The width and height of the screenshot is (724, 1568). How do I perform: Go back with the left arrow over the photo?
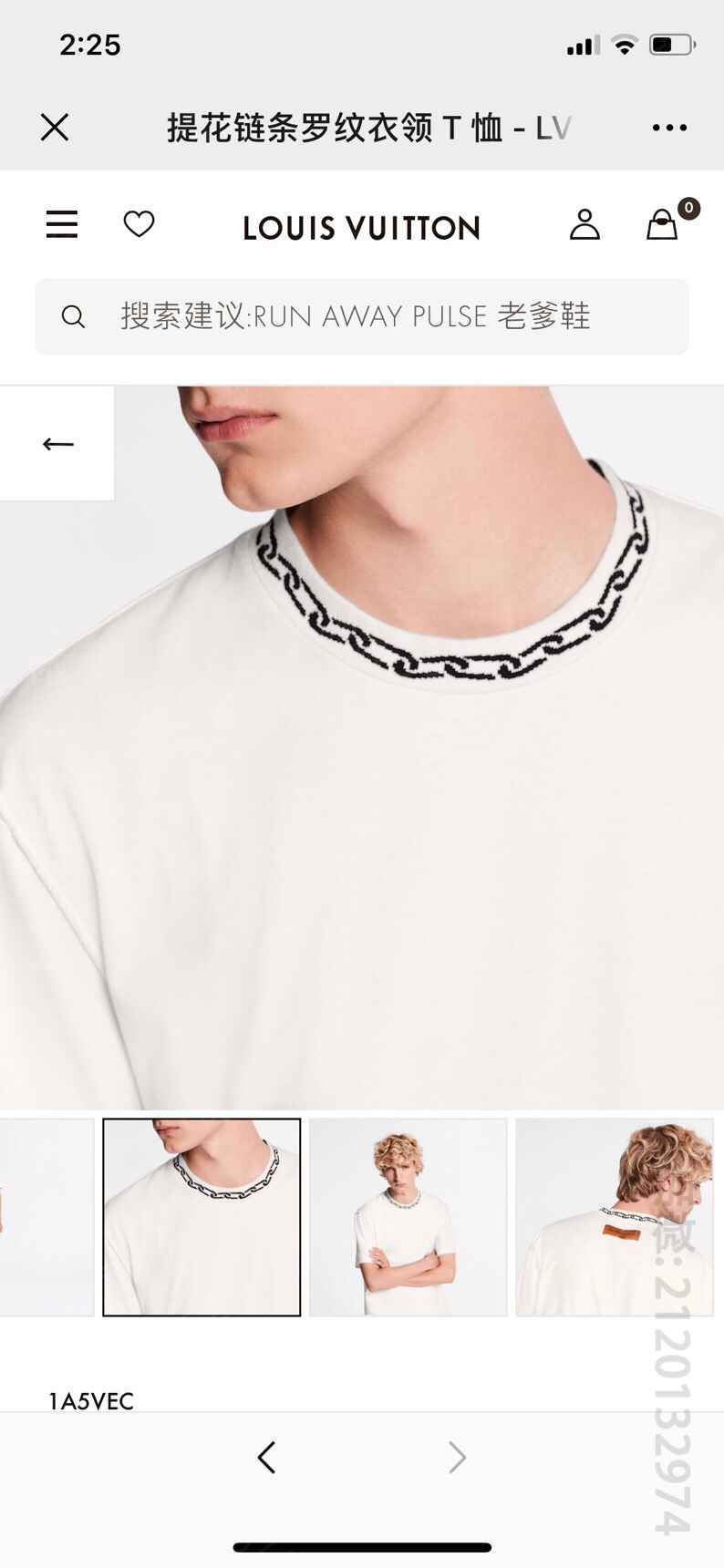click(57, 444)
